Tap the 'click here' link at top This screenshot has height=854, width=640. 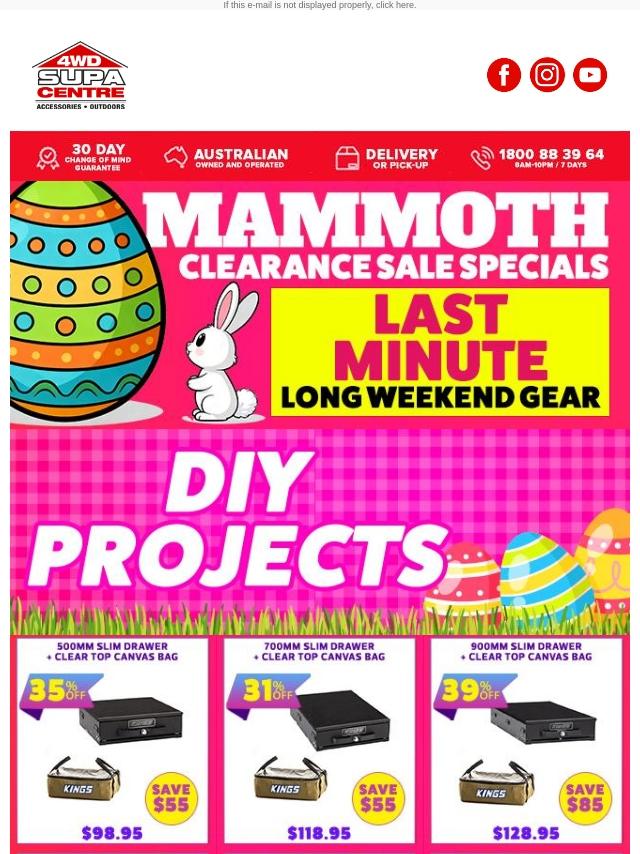pyautogui.click(x=395, y=5)
